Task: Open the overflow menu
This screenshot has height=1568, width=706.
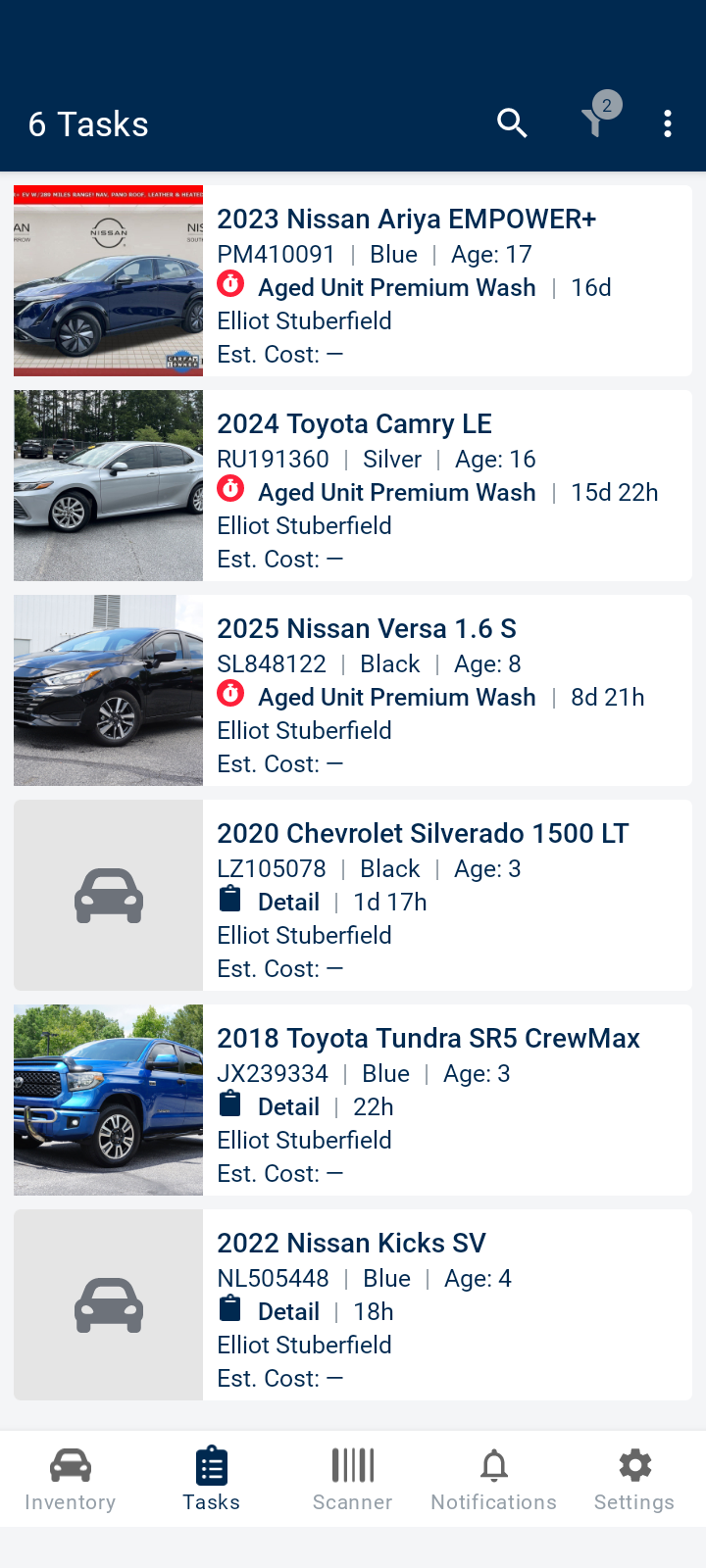Action: [x=668, y=123]
